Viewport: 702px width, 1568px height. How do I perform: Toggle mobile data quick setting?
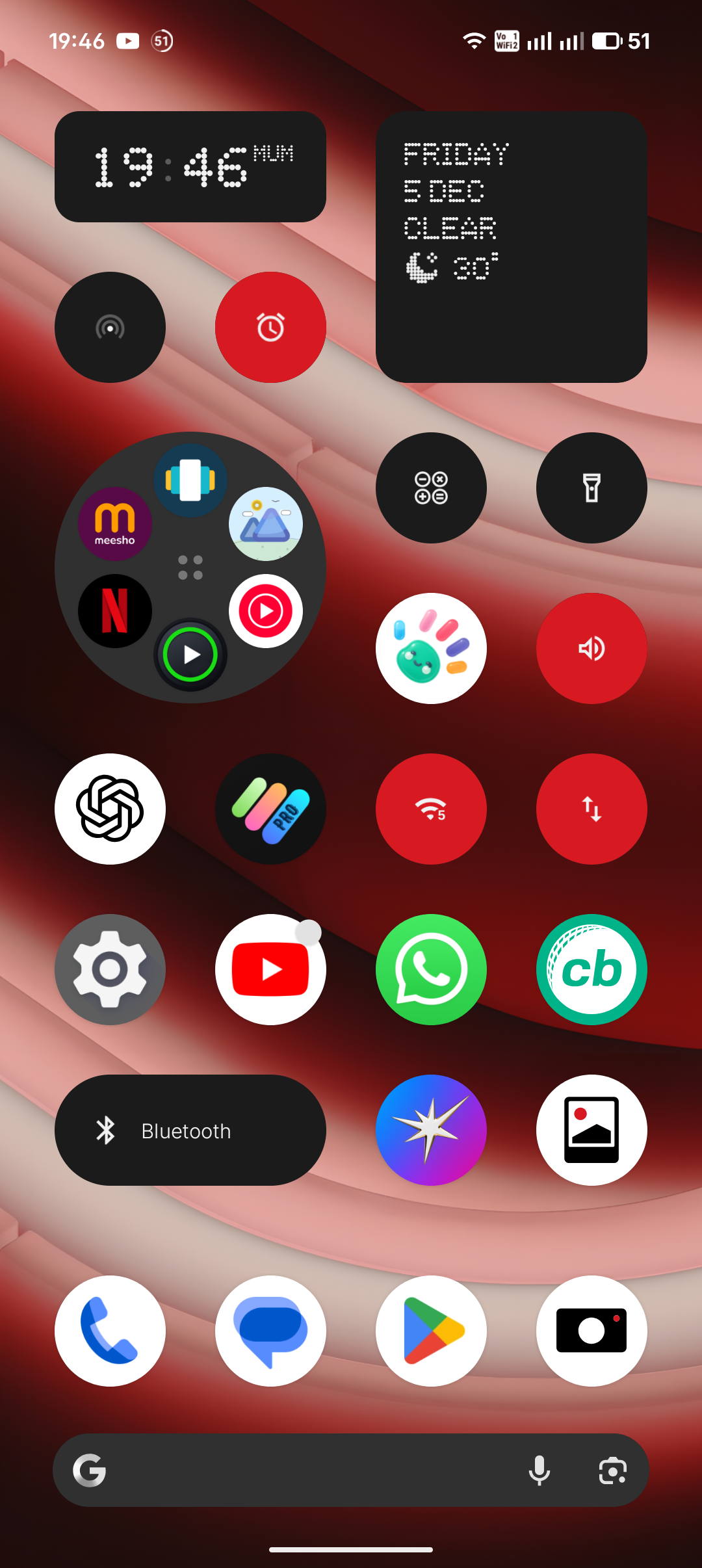click(x=591, y=809)
